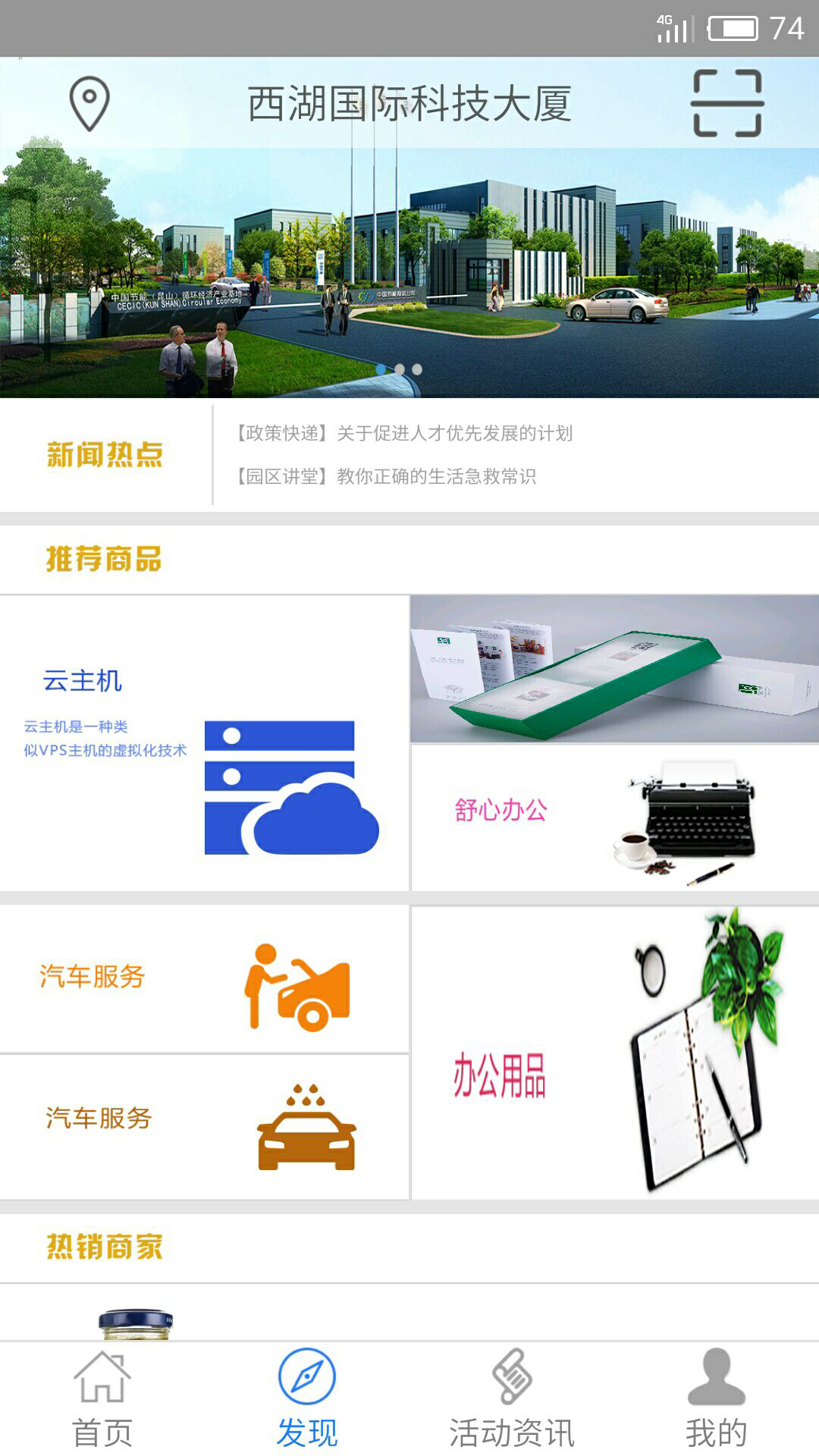Open the QR scan icon
Viewport: 819px width, 1456px height.
click(727, 103)
